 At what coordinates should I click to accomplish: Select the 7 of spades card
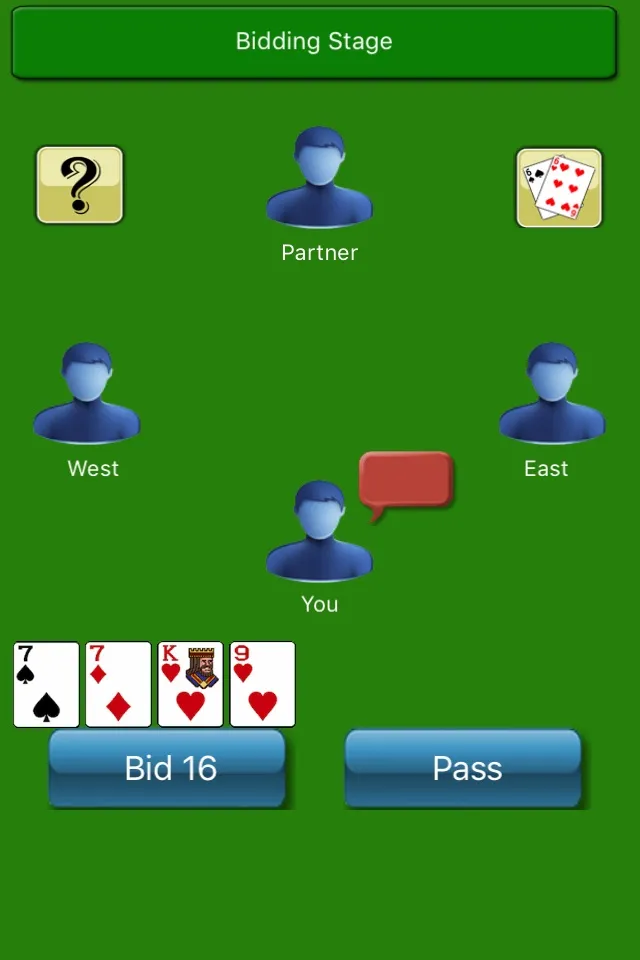pyautogui.click(x=46, y=684)
